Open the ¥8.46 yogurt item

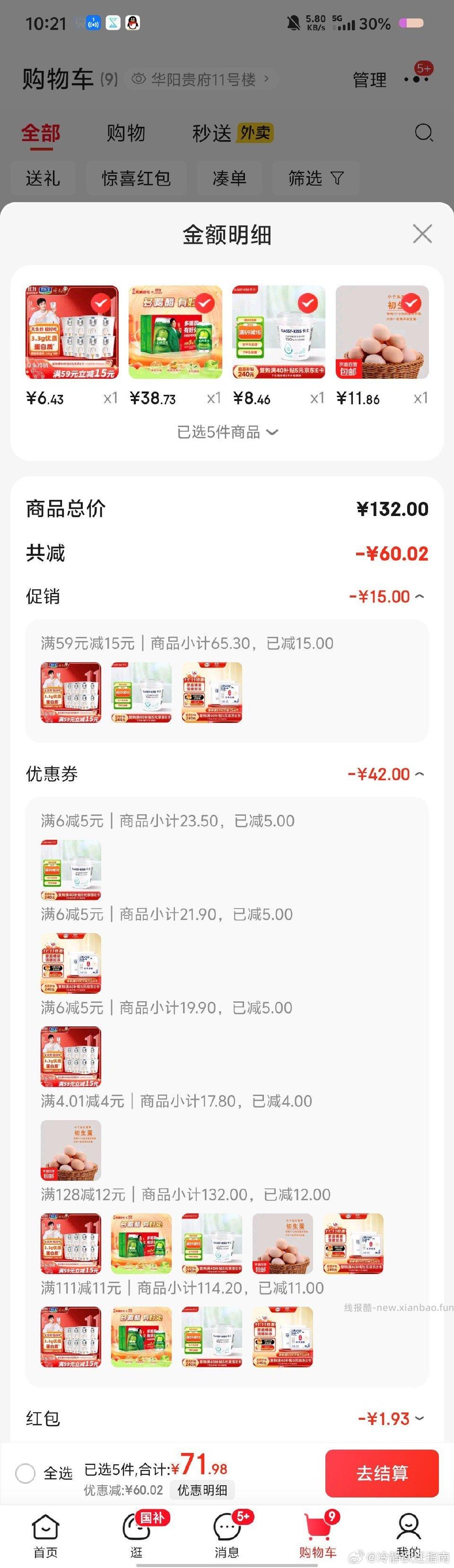(x=279, y=332)
